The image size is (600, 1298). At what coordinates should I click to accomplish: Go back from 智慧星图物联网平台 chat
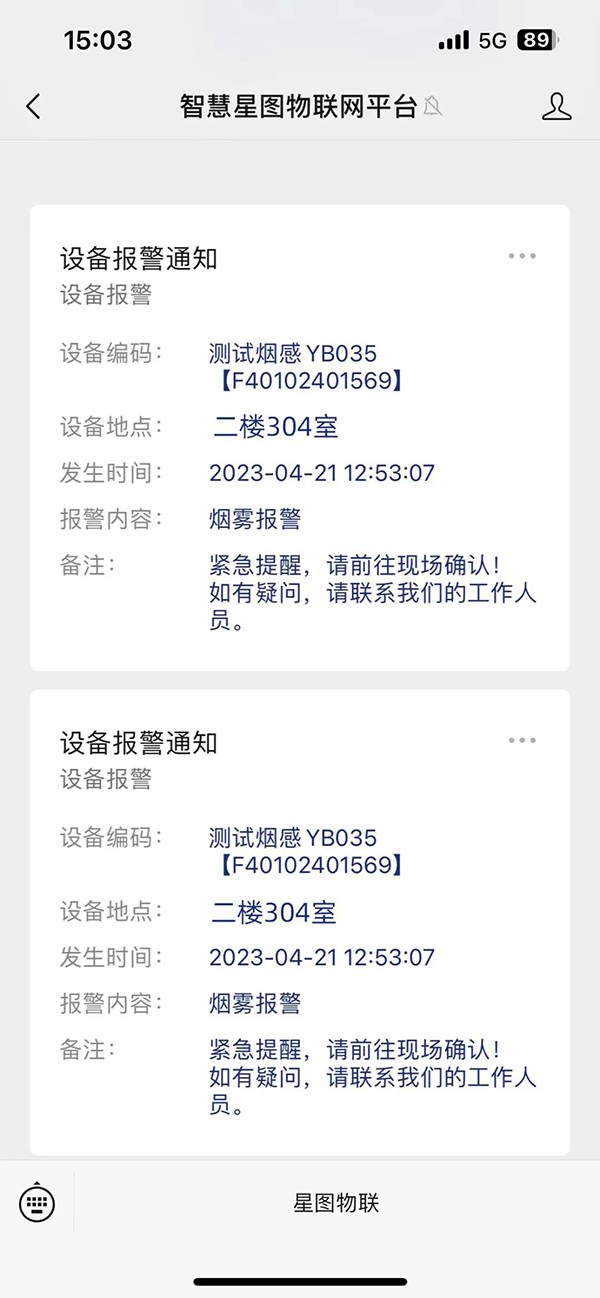pos(33,107)
